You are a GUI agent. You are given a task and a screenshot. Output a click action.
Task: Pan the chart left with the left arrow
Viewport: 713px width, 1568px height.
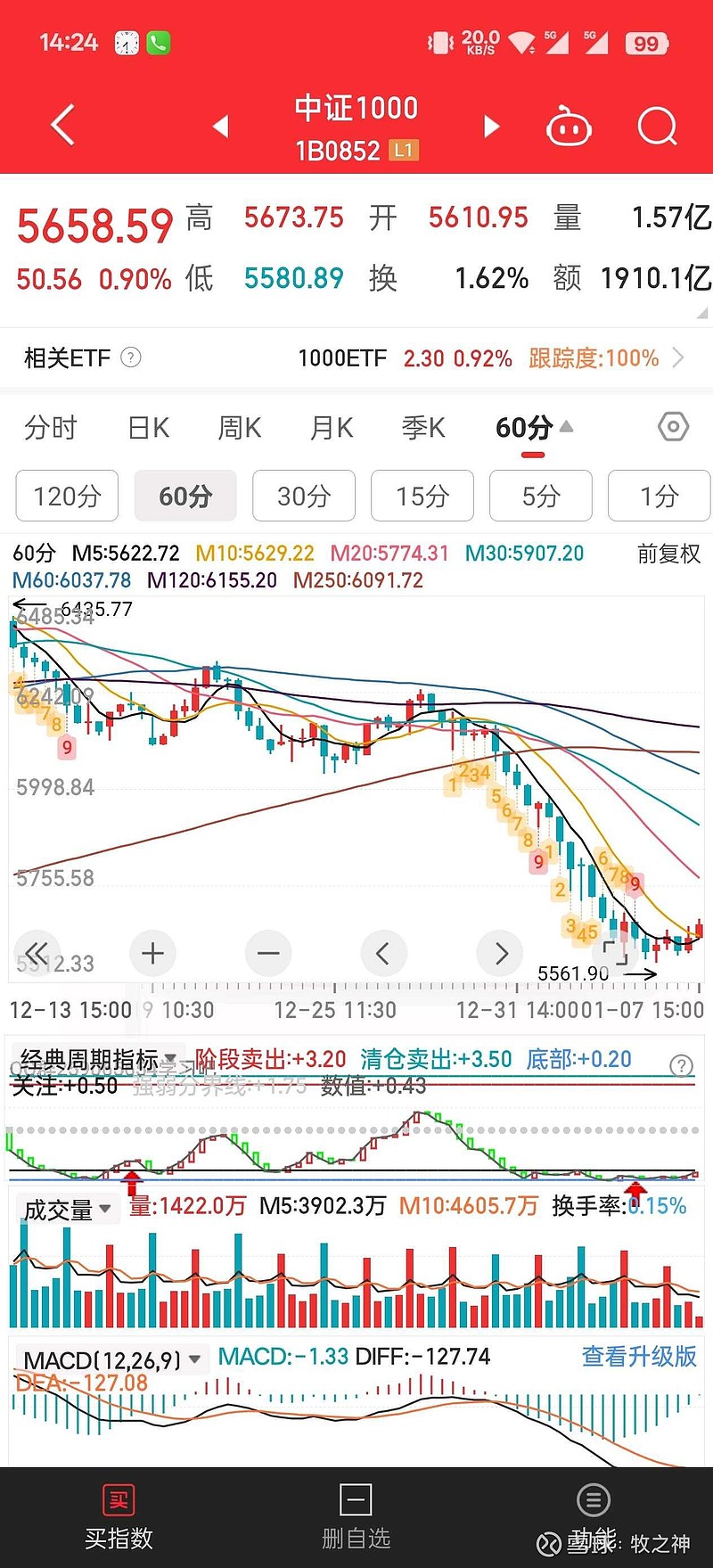[384, 953]
